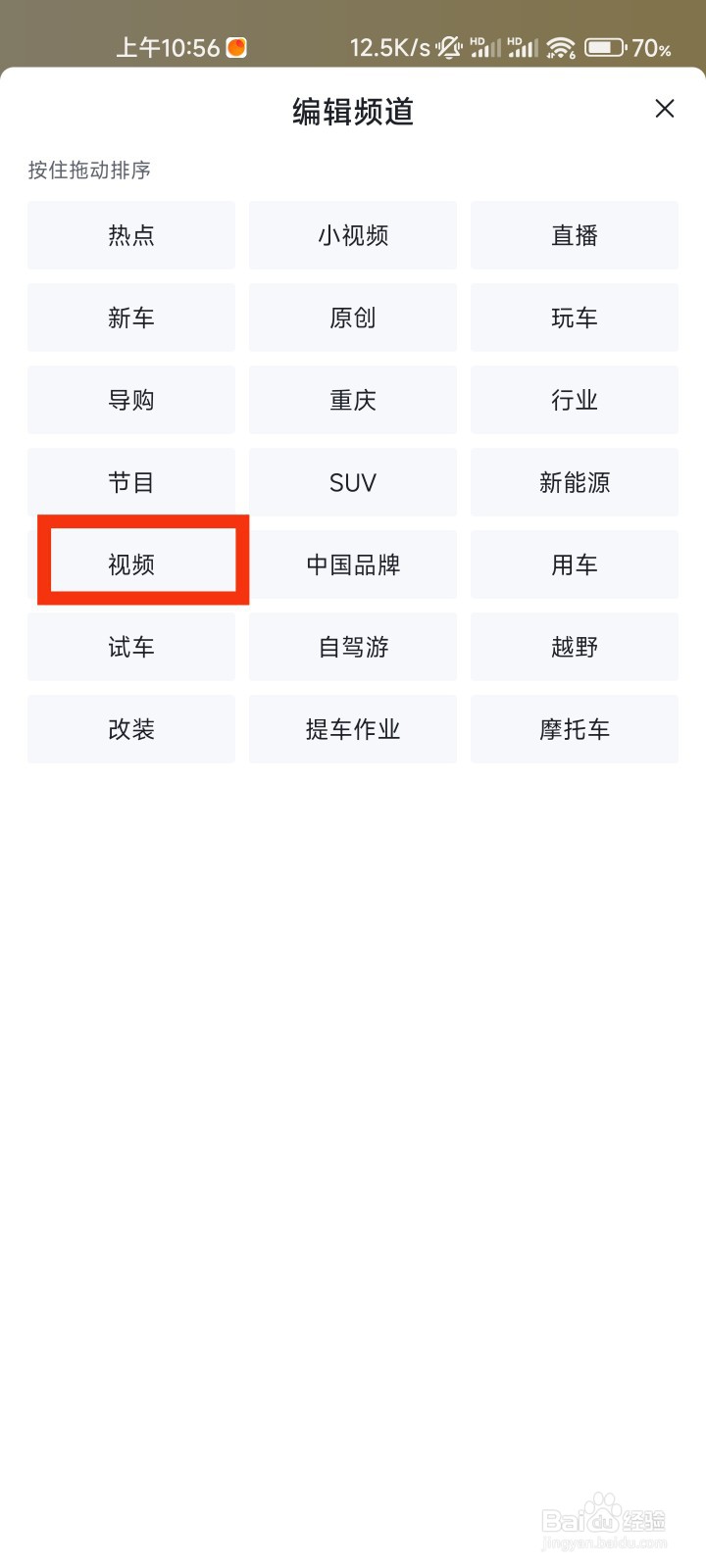Select the 重庆 channel
Viewport: 706px width, 1568px height.
click(353, 400)
